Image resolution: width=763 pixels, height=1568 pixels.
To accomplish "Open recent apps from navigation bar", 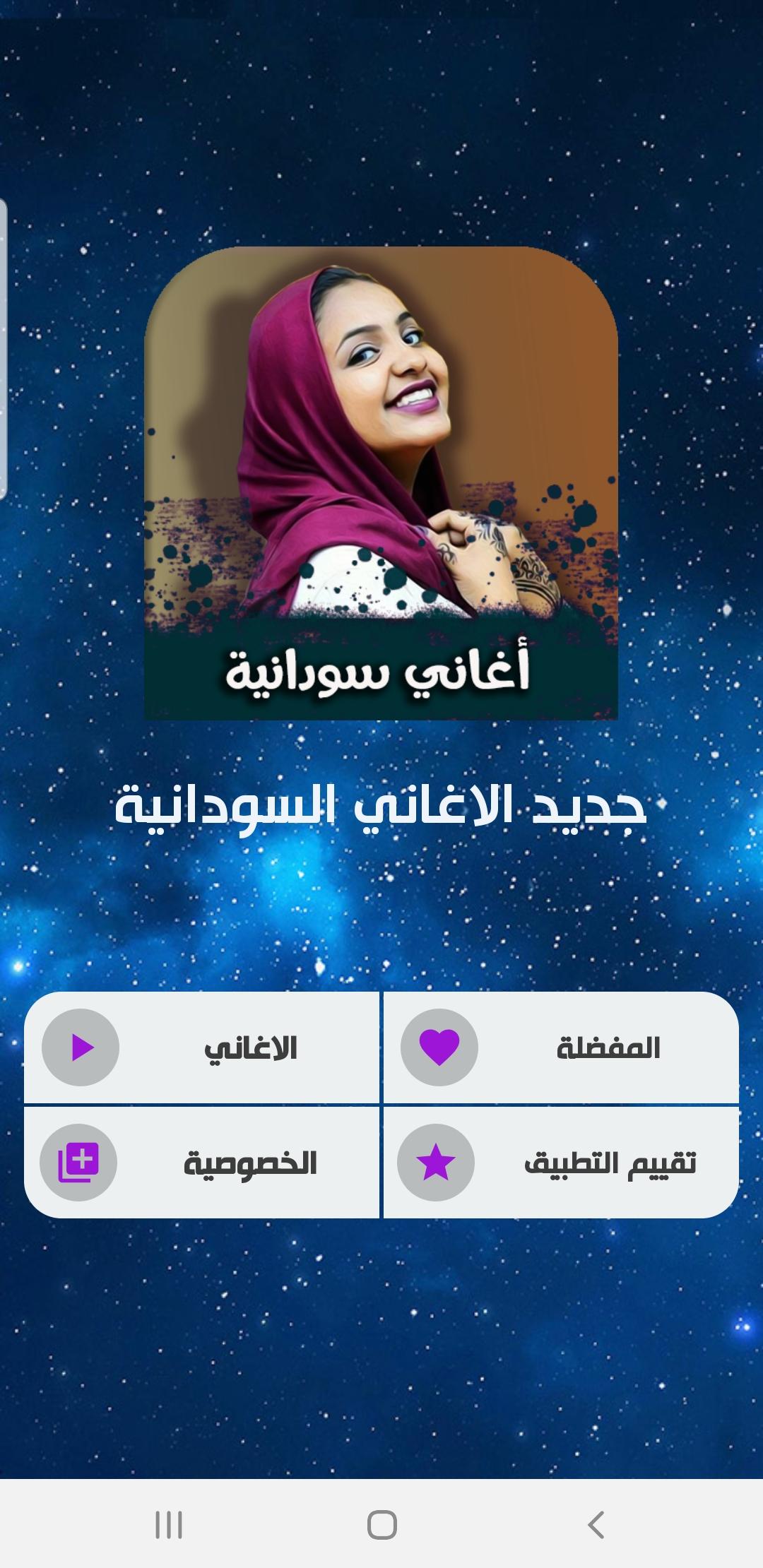I will click(169, 1525).
